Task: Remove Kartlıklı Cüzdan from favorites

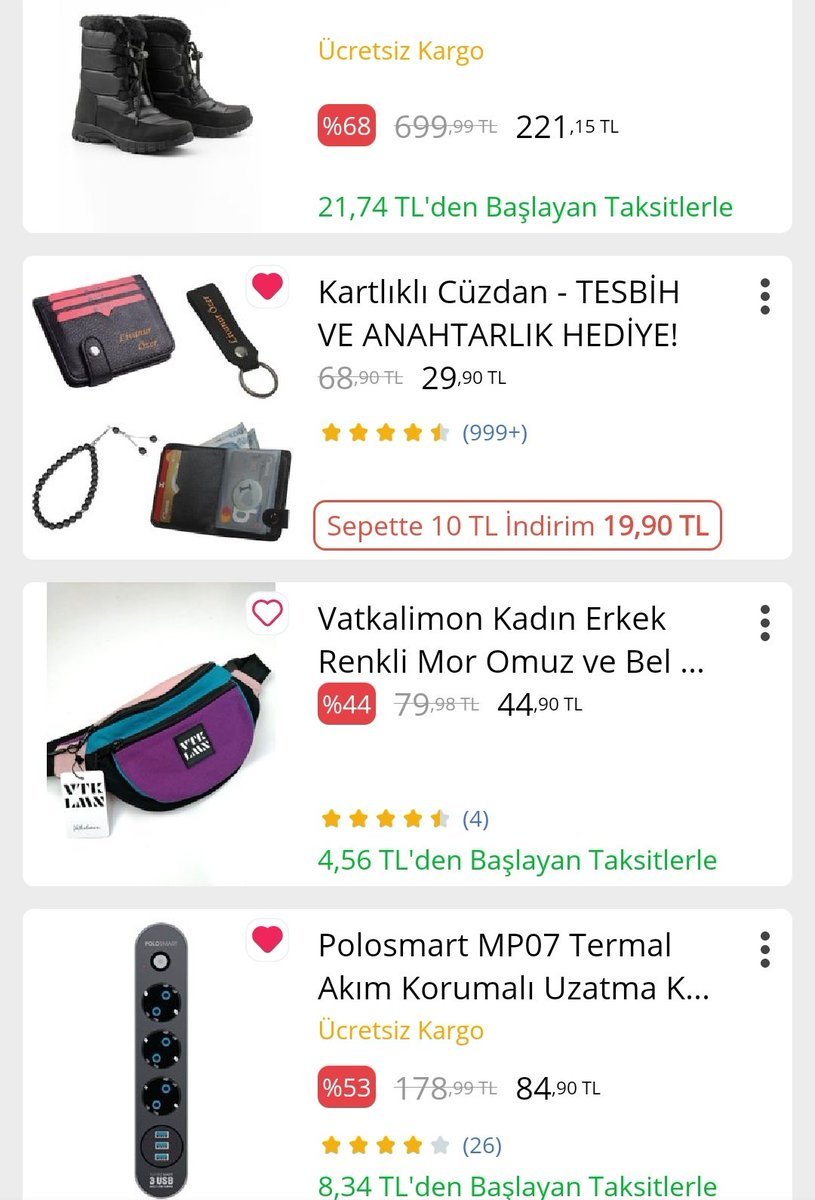Action: point(267,288)
